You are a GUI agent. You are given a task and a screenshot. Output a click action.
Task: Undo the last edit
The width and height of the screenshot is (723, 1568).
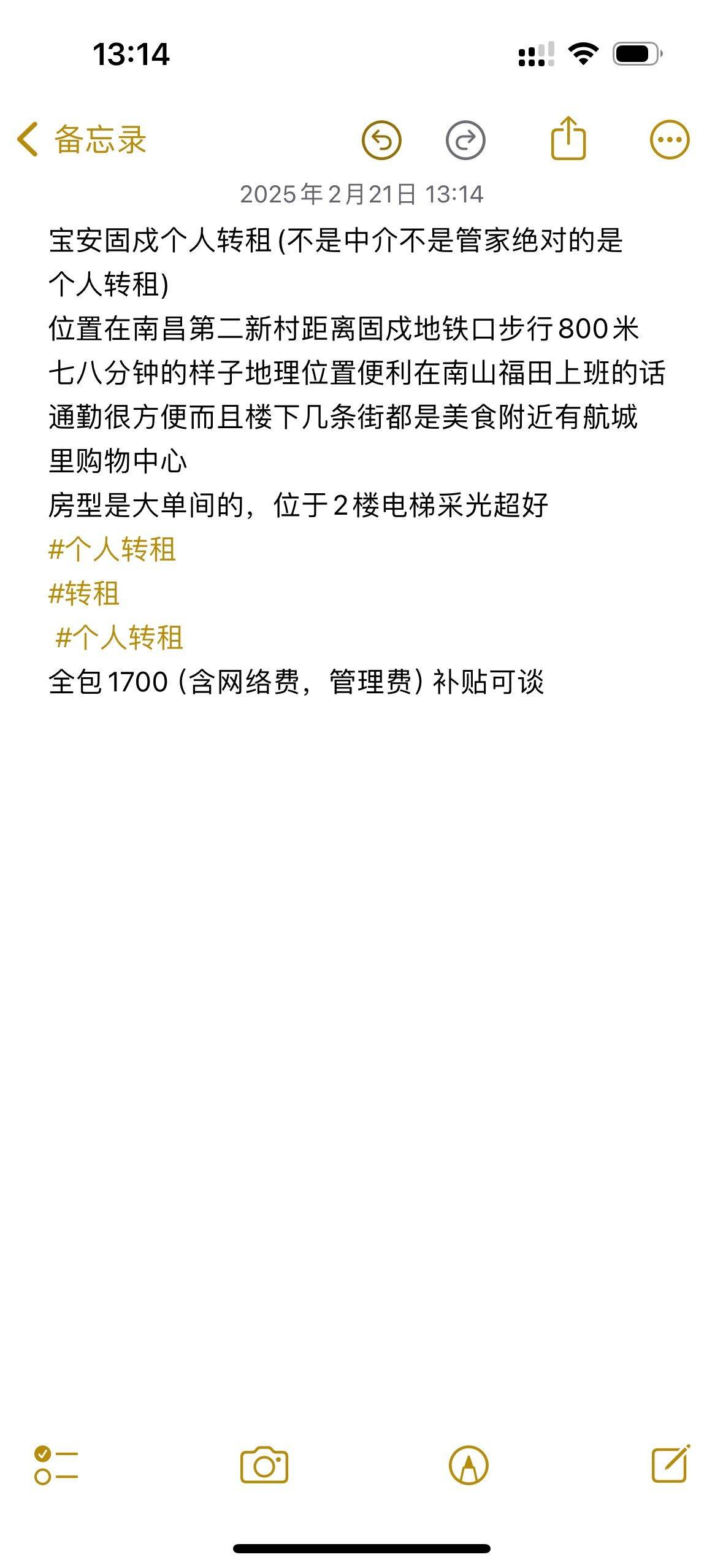pyautogui.click(x=381, y=140)
